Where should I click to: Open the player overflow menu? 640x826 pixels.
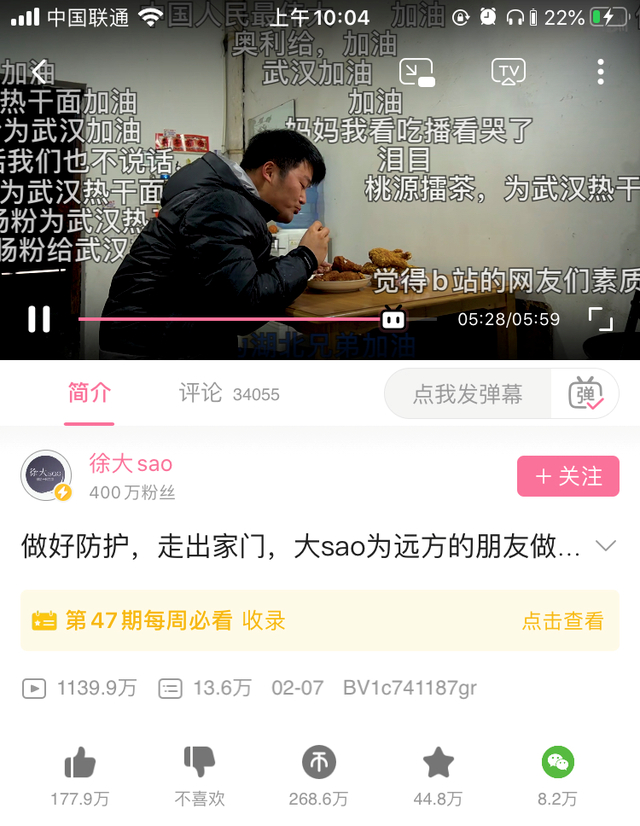coord(600,72)
